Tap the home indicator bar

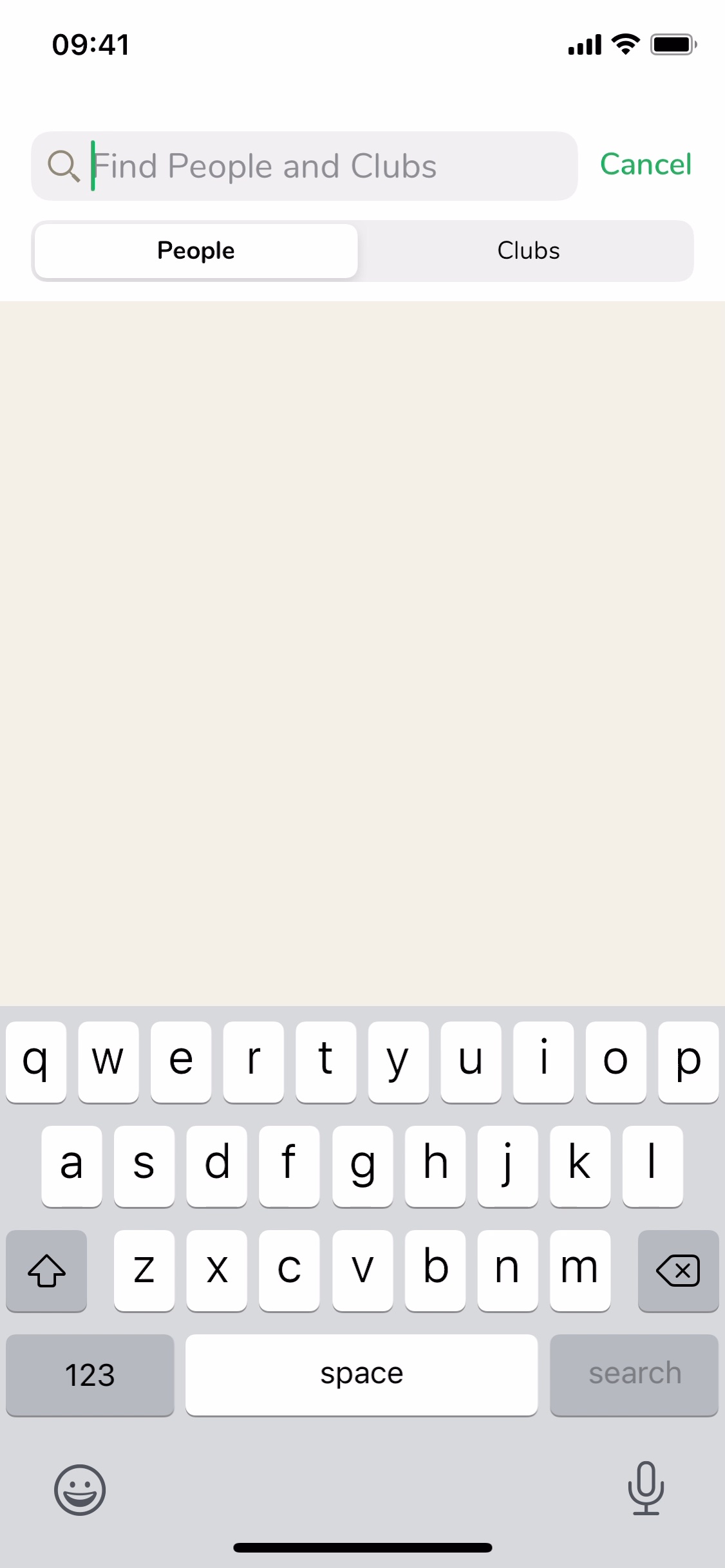(362, 1547)
